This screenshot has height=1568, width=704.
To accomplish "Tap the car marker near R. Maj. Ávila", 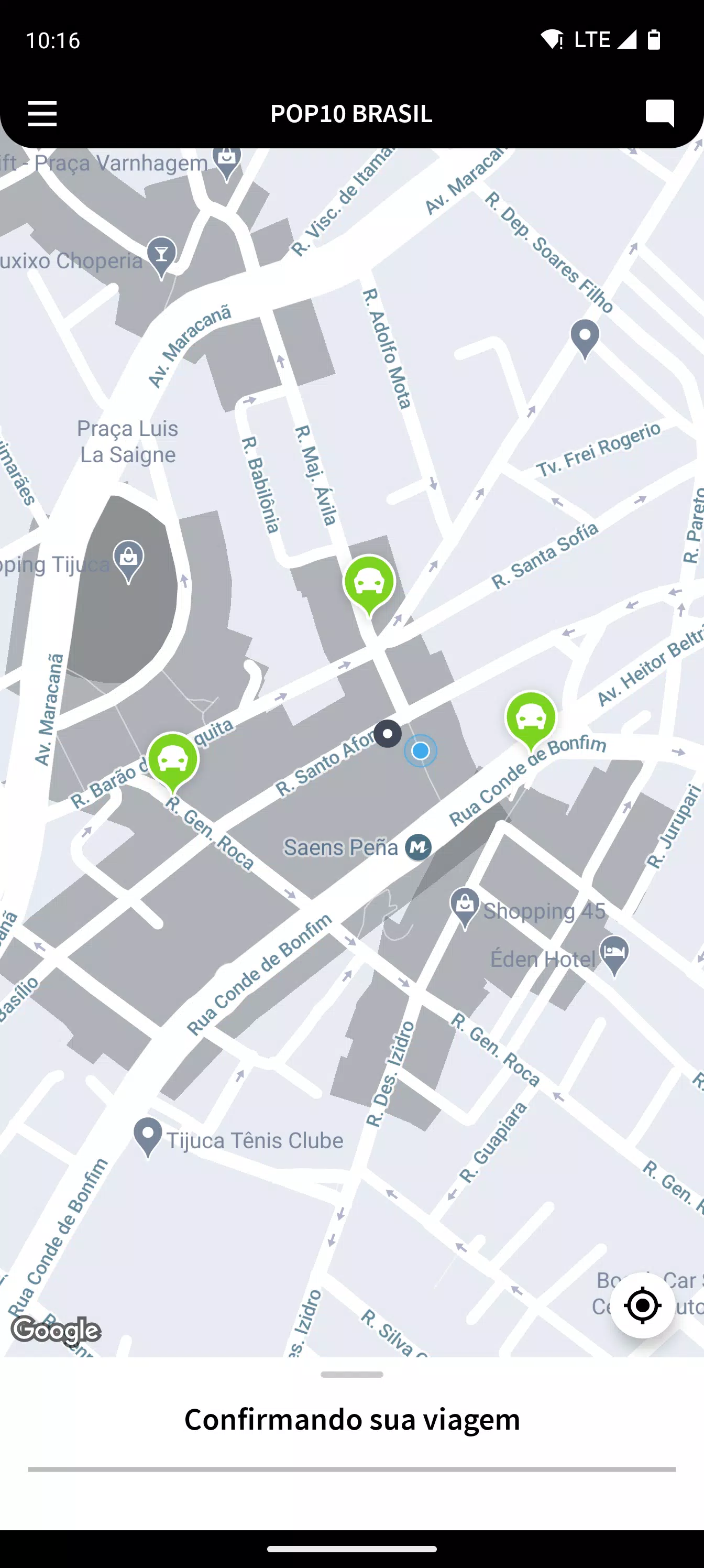I will point(369,585).
